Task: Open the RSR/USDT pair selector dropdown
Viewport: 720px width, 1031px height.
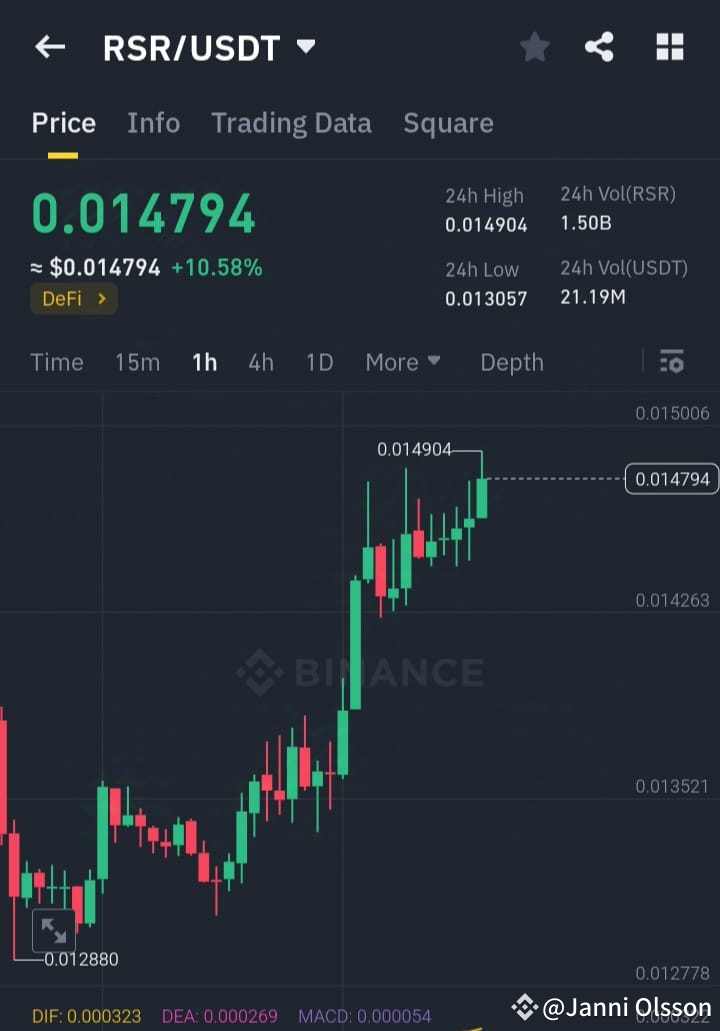Action: [305, 46]
